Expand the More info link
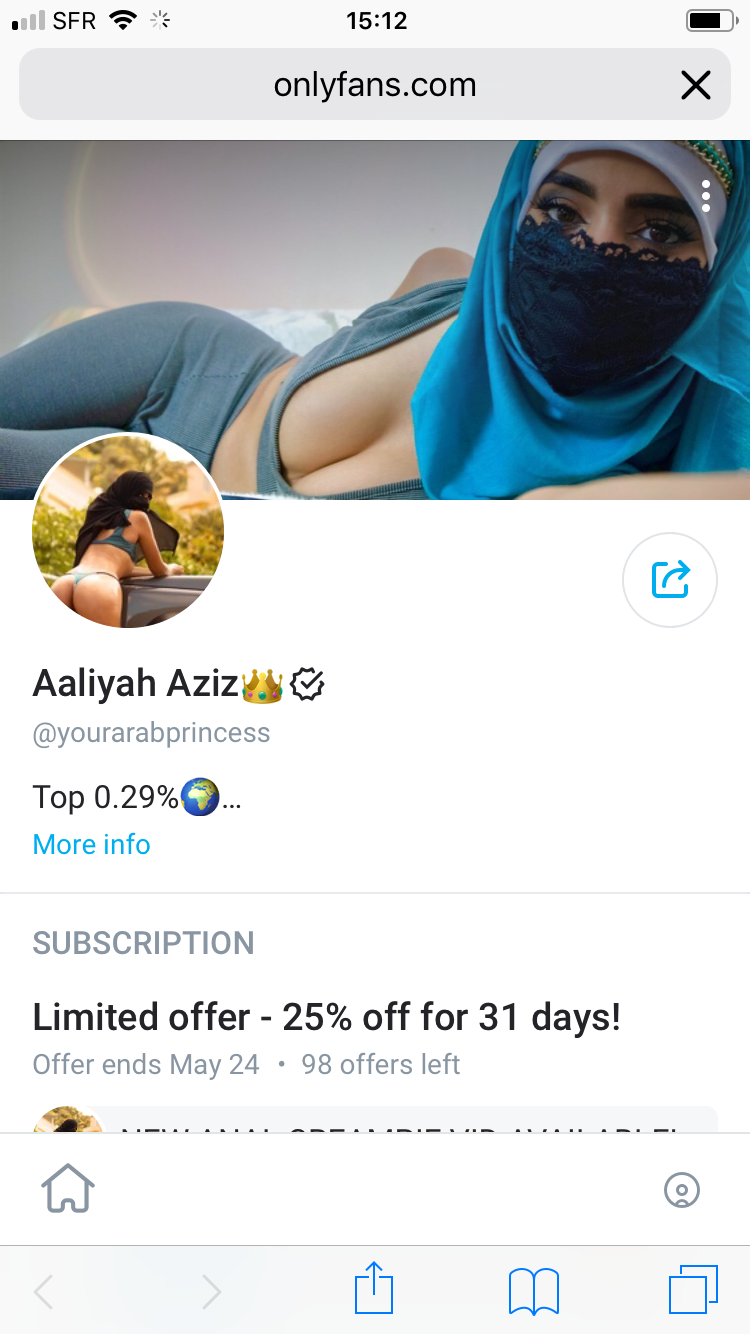The height and width of the screenshot is (1334, 750). coord(91,844)
